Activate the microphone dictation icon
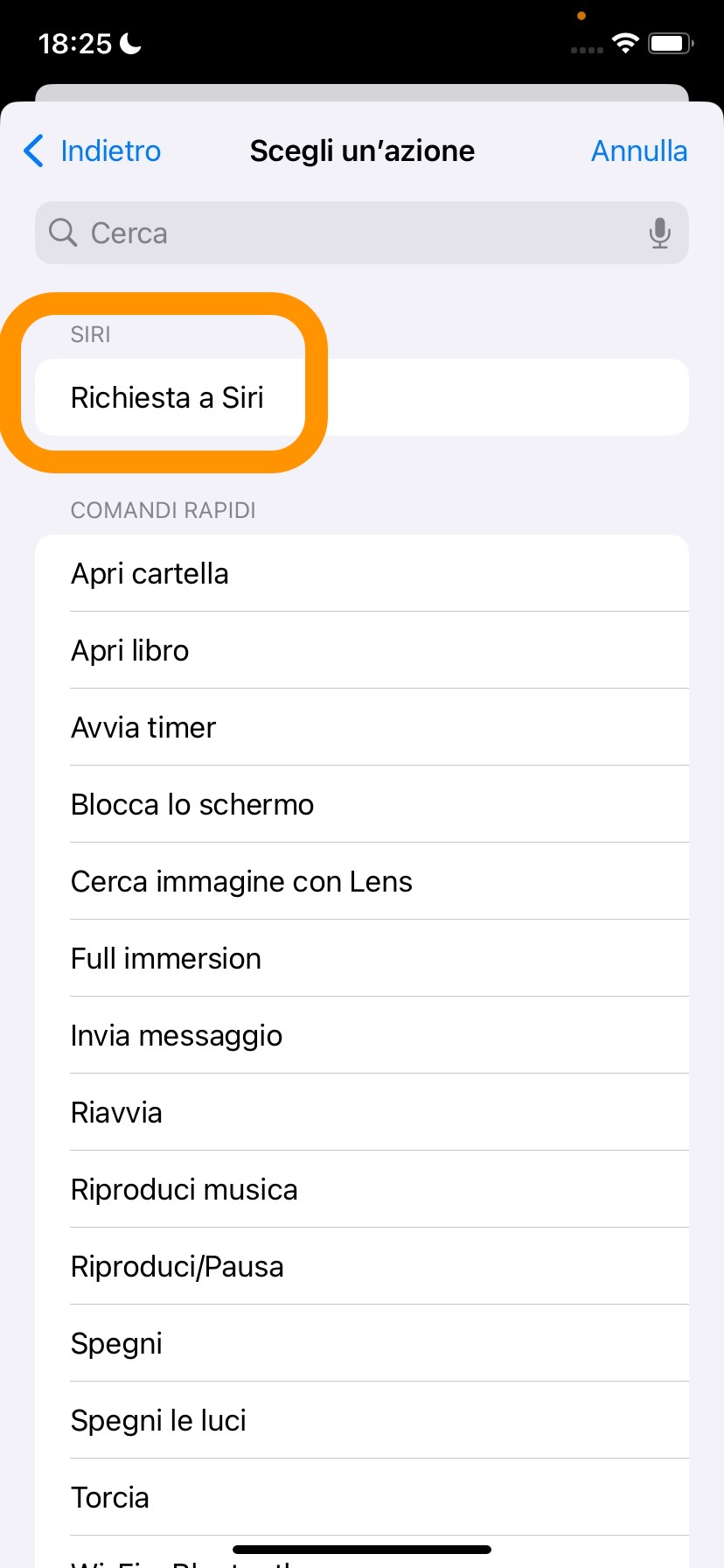 pos(660,233)
